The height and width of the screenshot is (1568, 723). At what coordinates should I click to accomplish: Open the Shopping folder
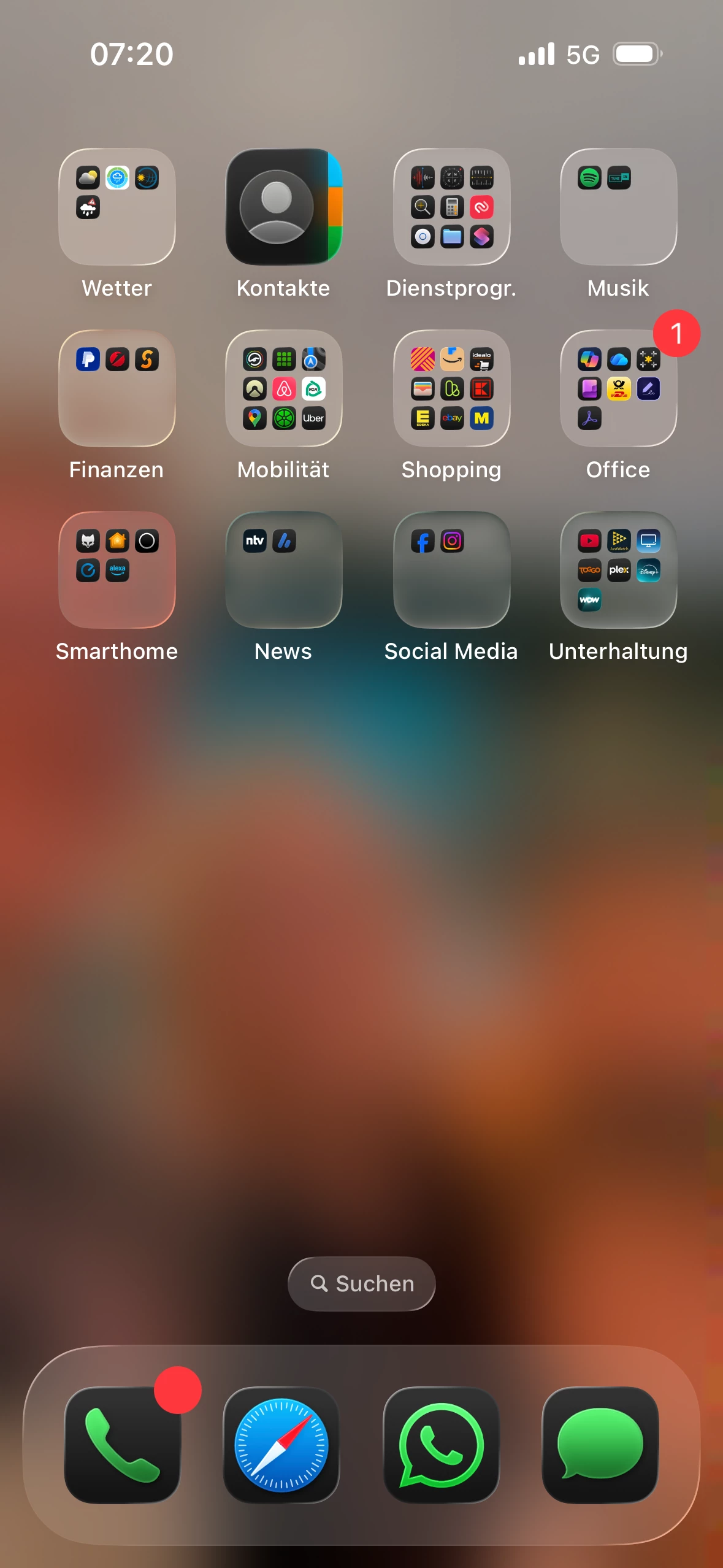pyautogui.click(x=451, y=388)
